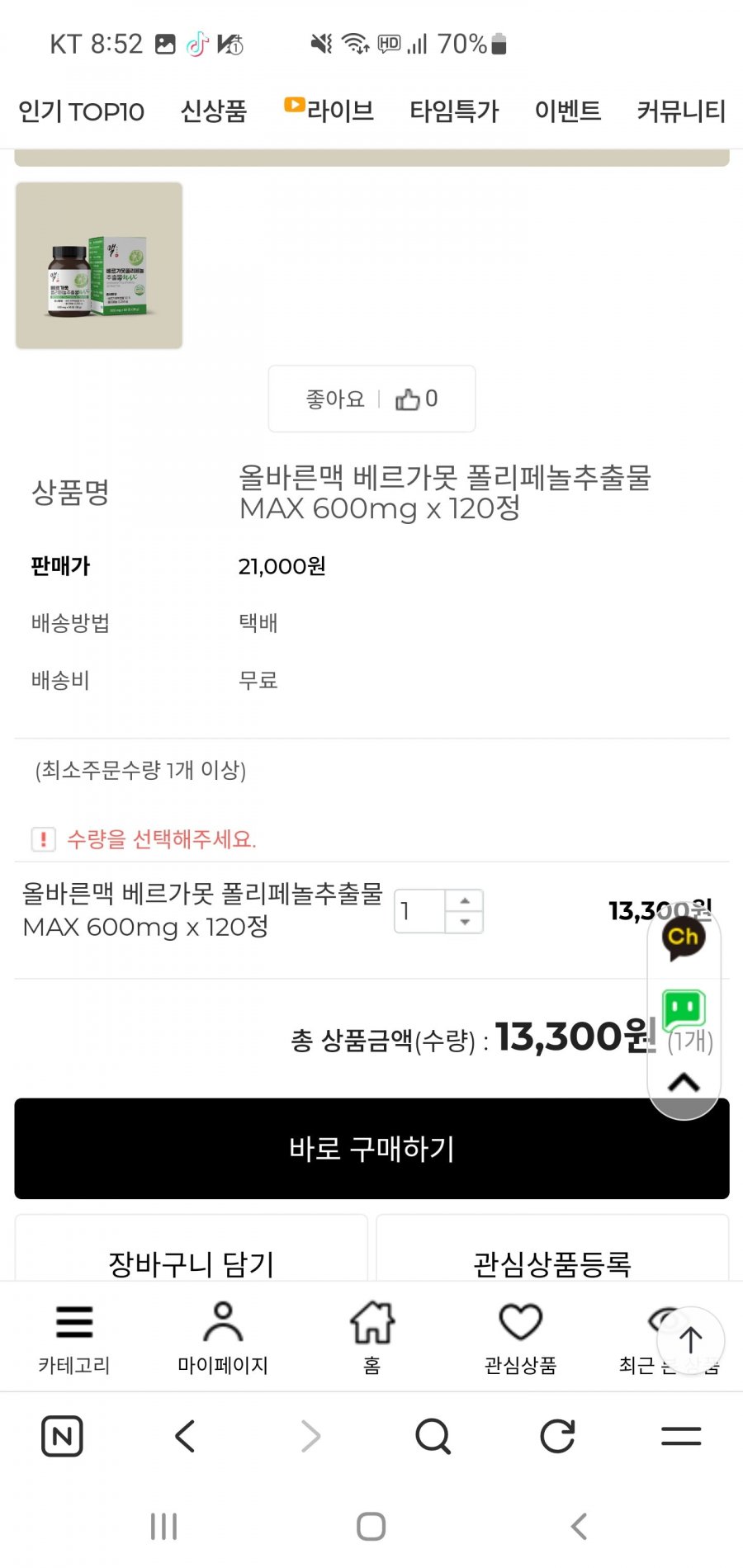Register item via 관심상품등록
Screen dimensions: 743x1568
552,1261
